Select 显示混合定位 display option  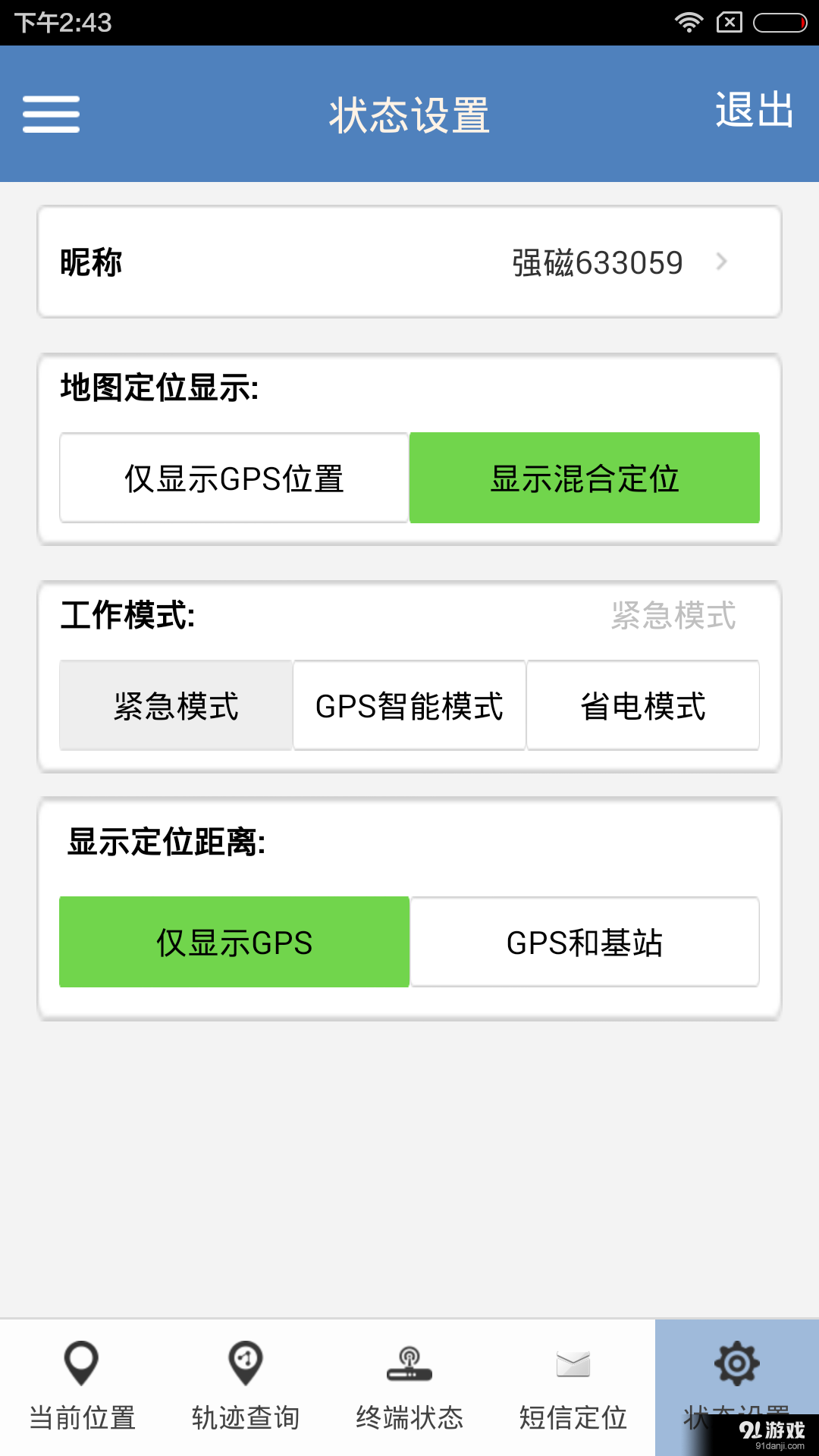coord(584,477)
